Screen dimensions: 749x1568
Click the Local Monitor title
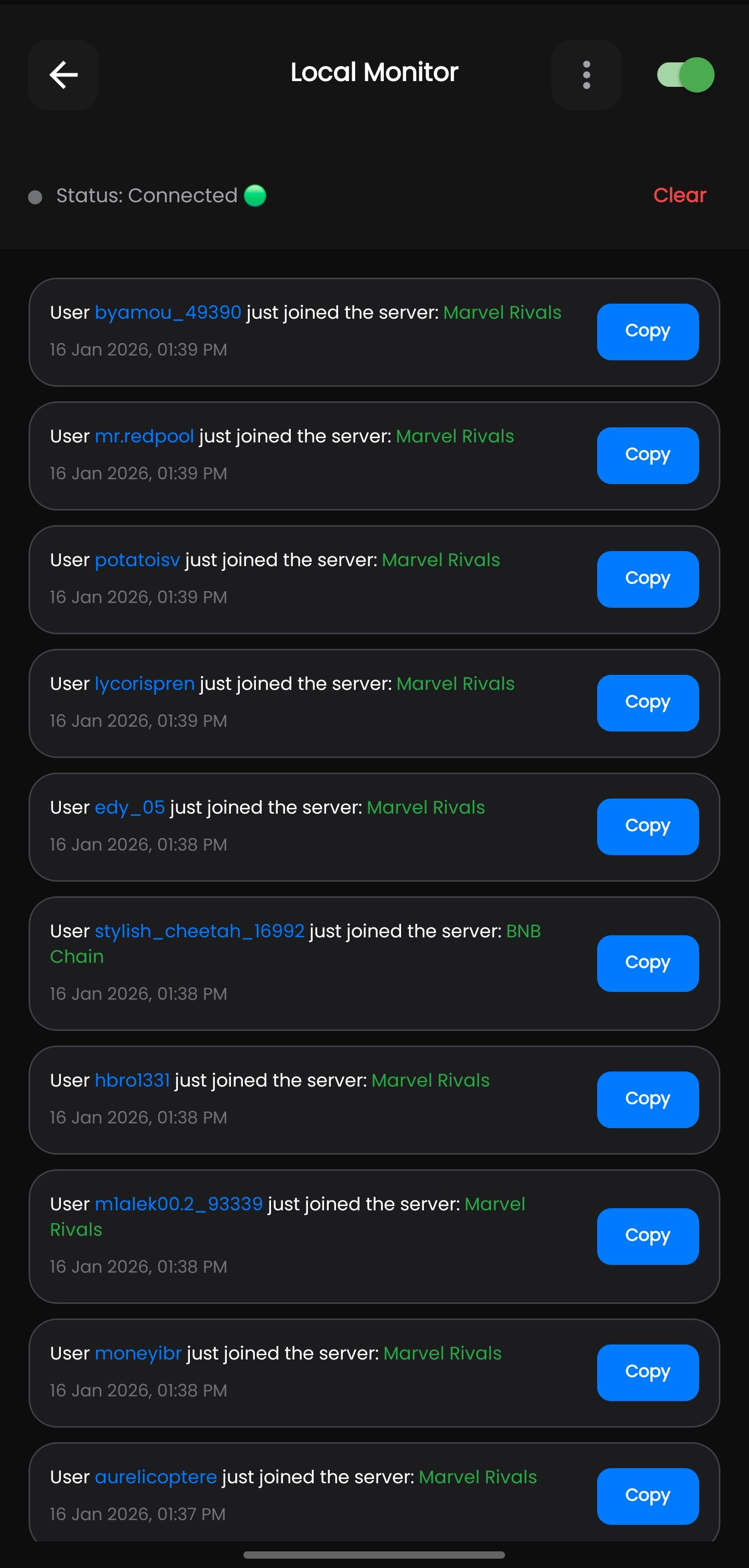tap(374, 72)
